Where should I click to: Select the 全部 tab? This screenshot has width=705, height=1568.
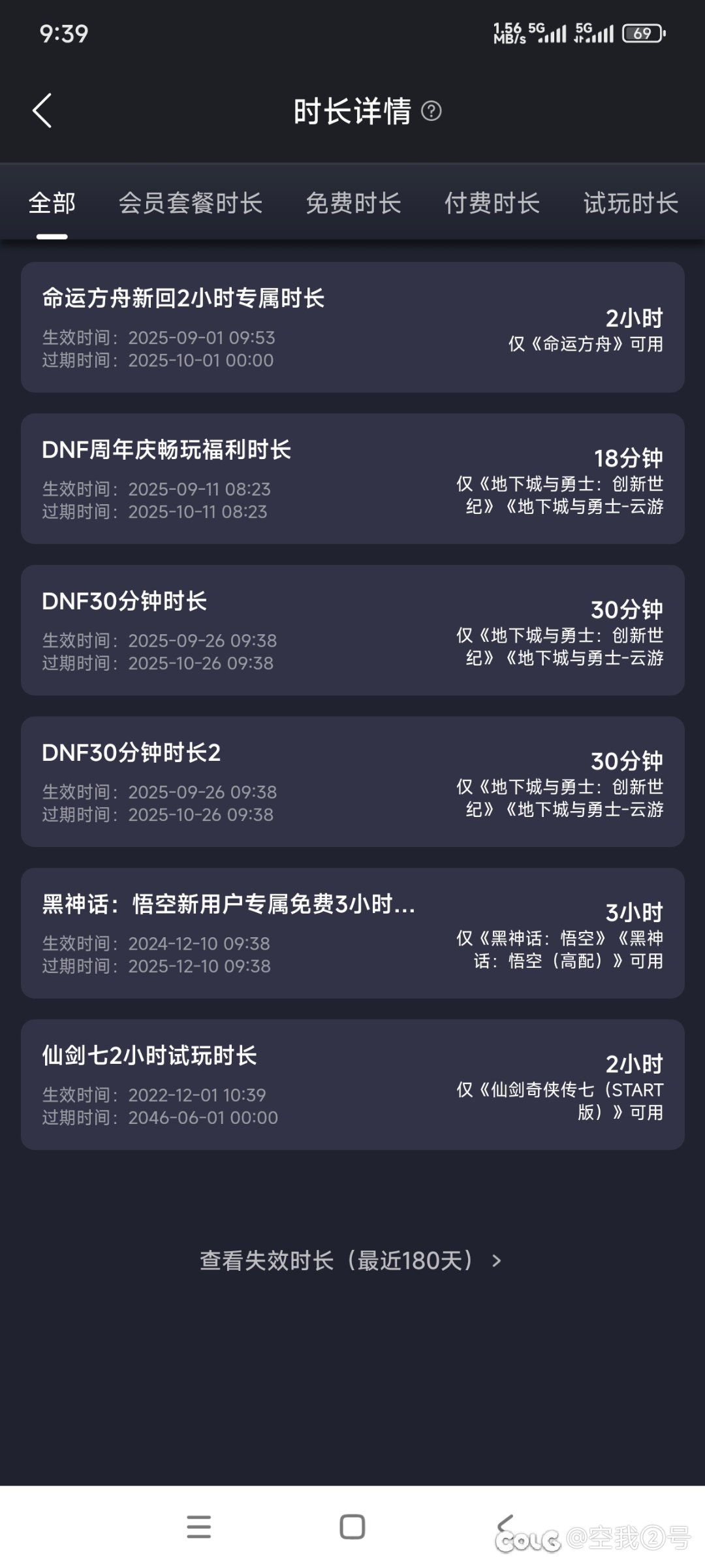[x=52, y=203]
